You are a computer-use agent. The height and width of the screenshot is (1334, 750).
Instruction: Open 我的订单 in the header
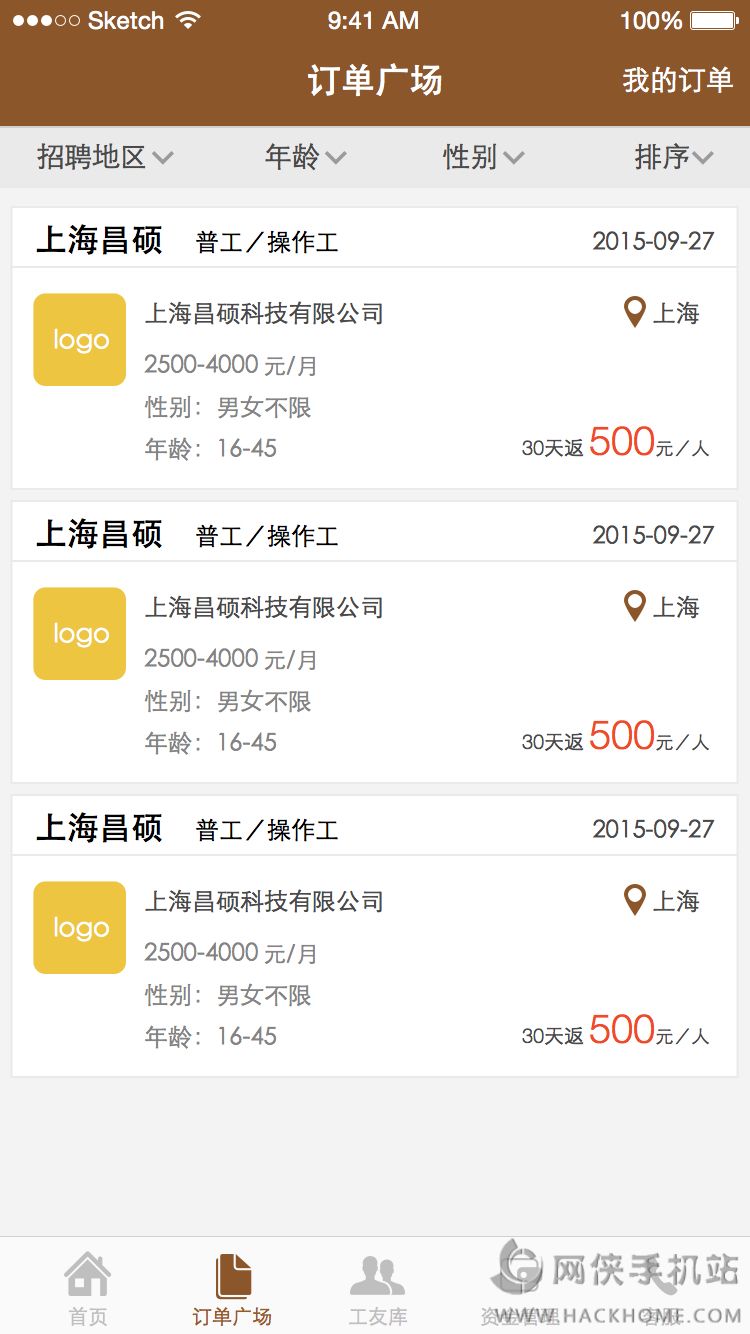(x=677, y=81)
